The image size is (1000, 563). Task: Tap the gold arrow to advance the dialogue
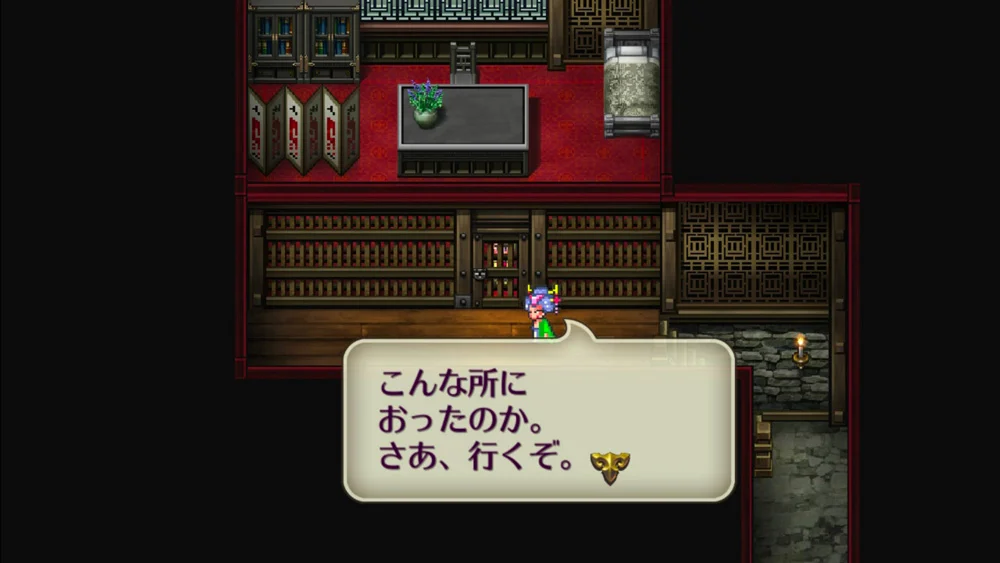click(609, 466)
